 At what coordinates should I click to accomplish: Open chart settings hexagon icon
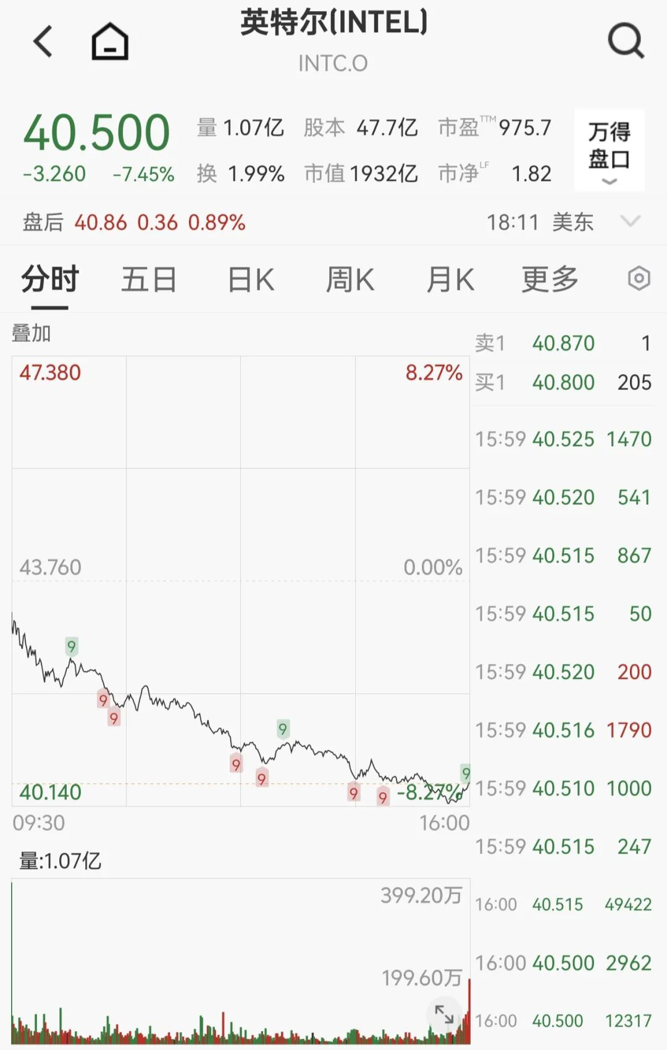(x=639, y=279)
